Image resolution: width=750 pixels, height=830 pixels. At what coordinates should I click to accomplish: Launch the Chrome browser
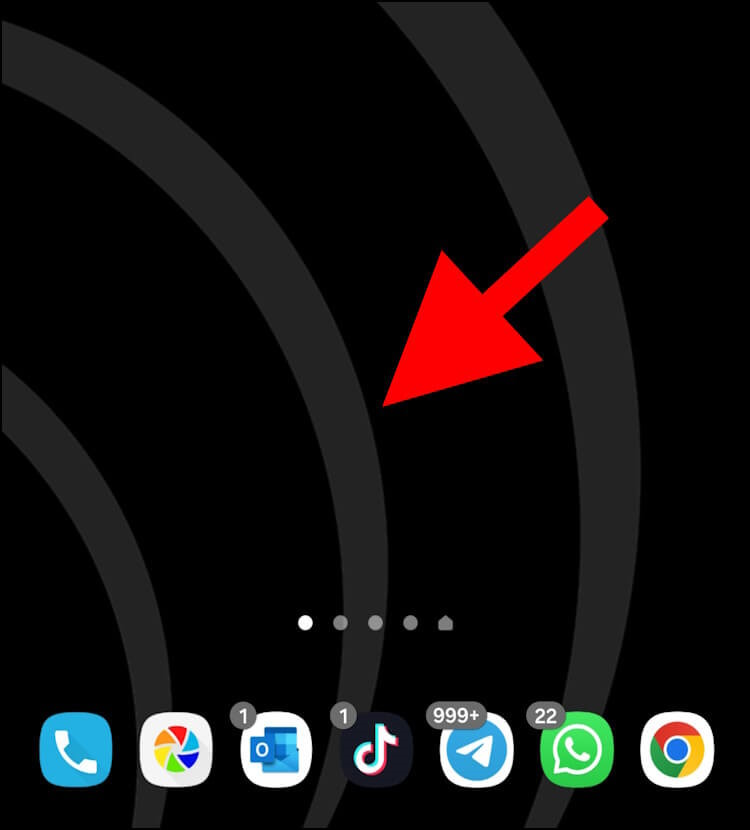[677, 750]
